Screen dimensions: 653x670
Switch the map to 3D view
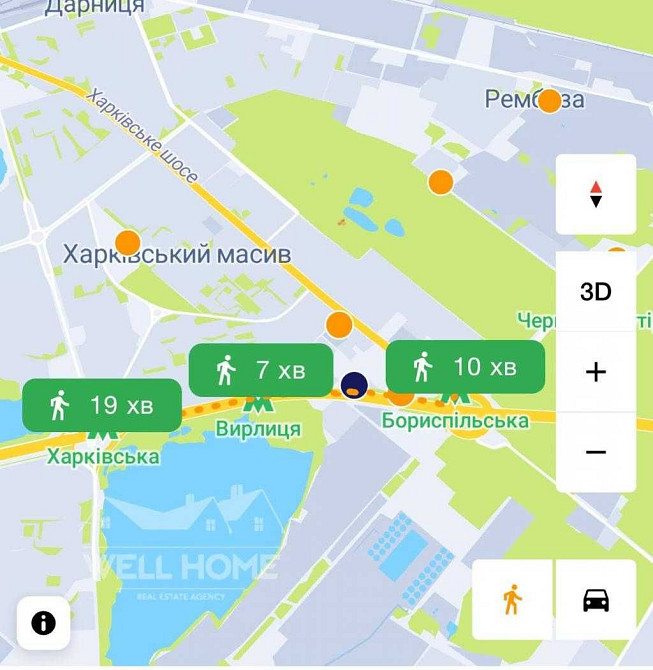[596, 292]
